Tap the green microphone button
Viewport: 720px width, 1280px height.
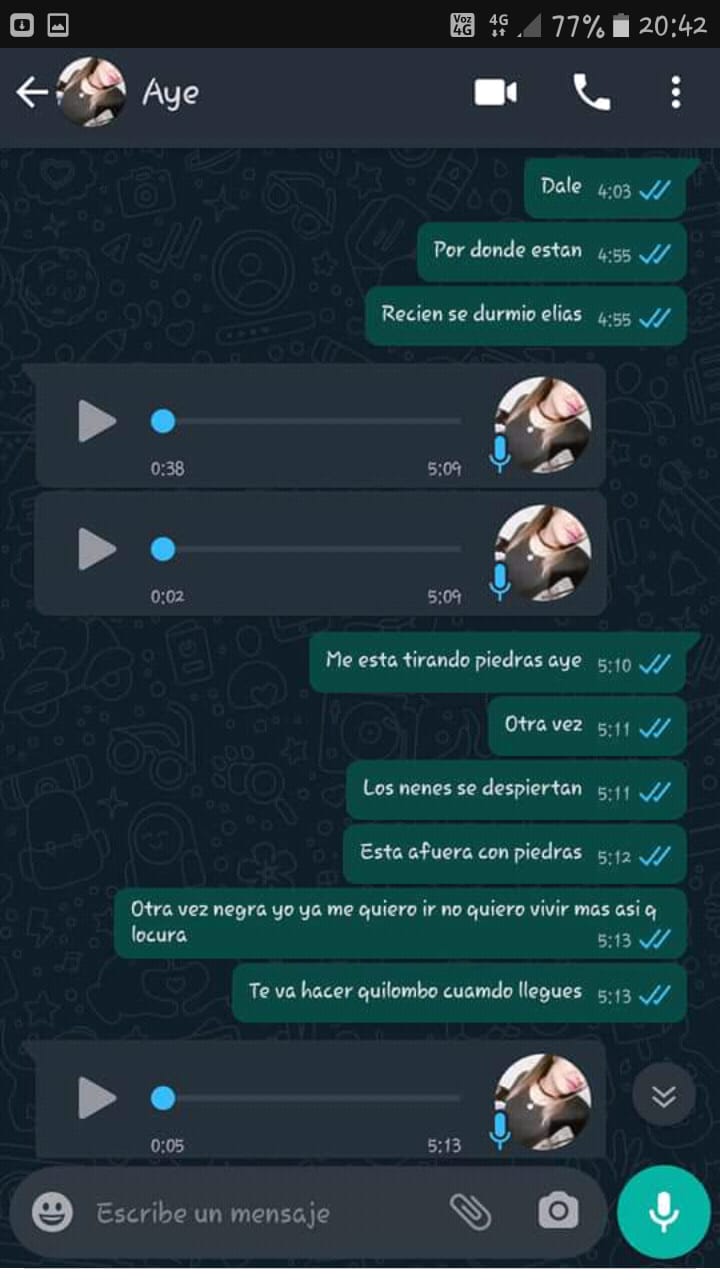663,1212
